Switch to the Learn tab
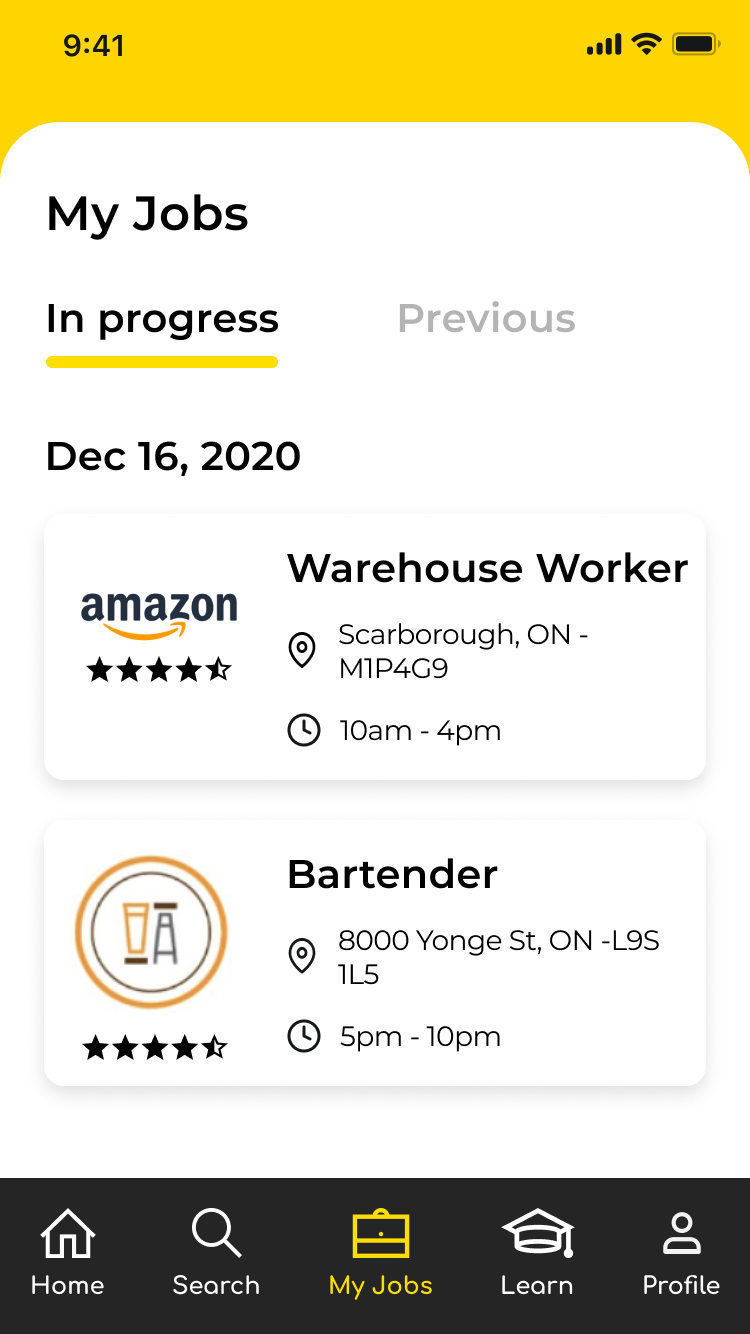The image size is (750, 1334). (x=537, y=1253)
